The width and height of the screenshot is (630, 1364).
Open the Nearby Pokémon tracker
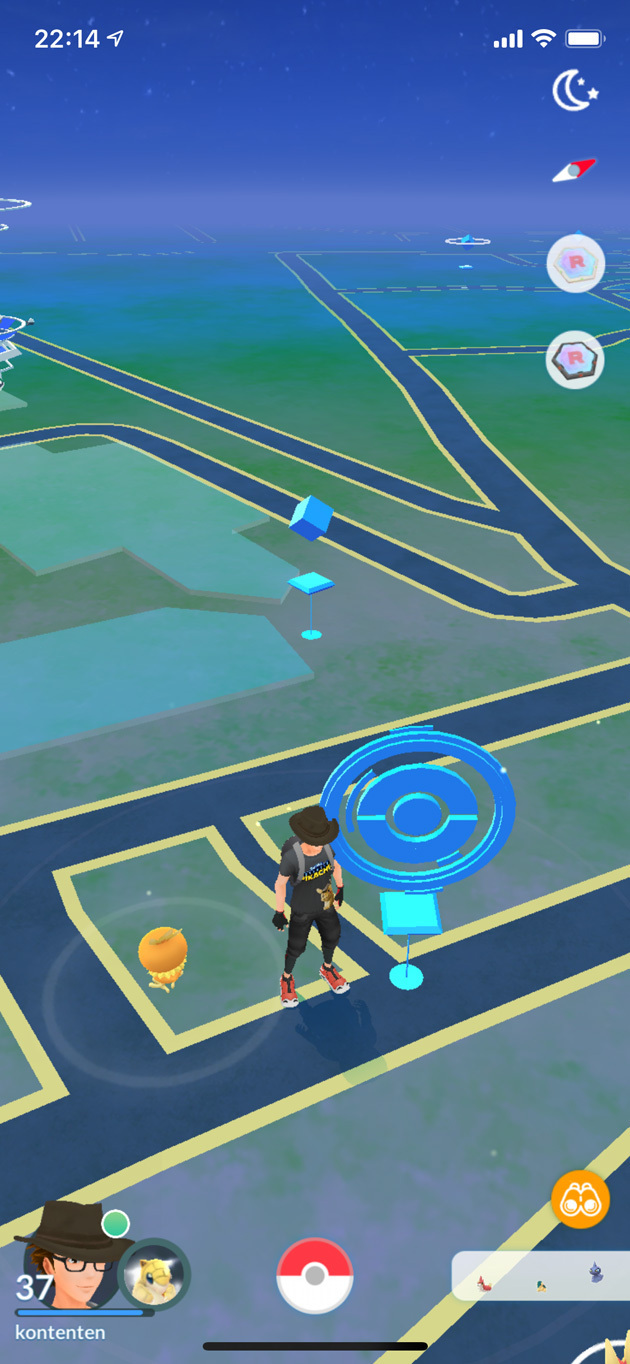point(540,1276)
